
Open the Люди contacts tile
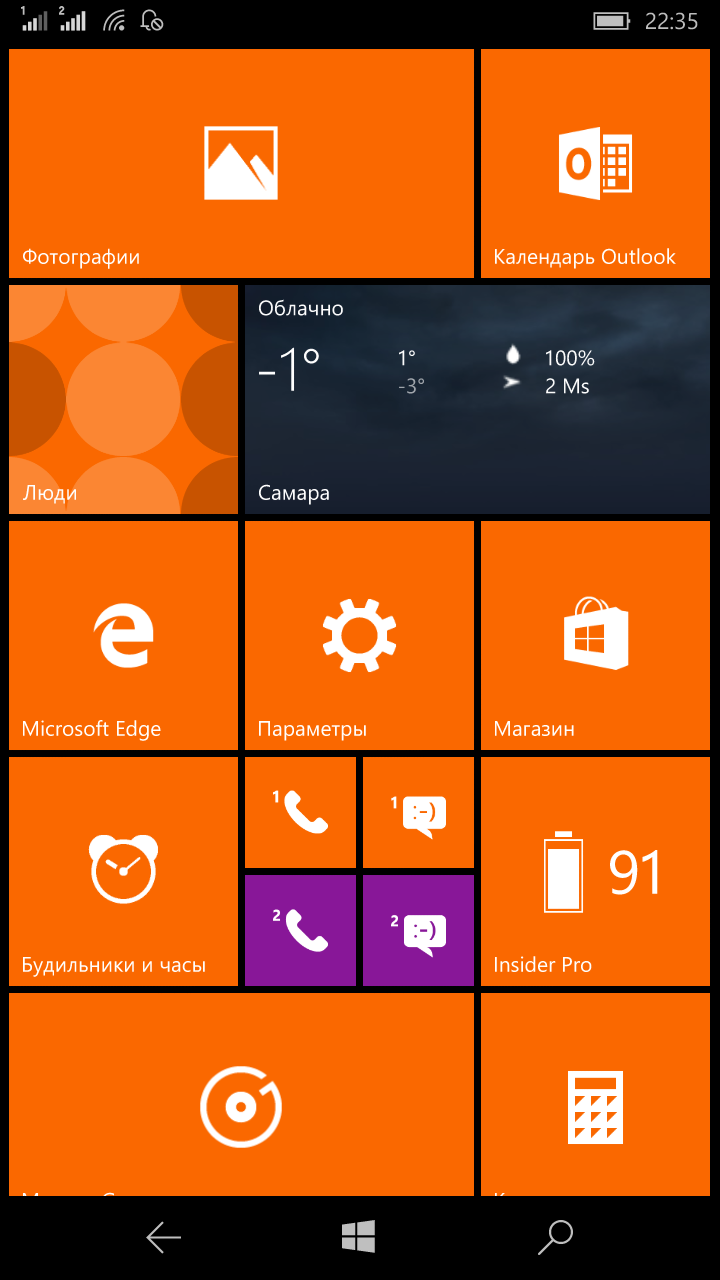pos(123,400)
